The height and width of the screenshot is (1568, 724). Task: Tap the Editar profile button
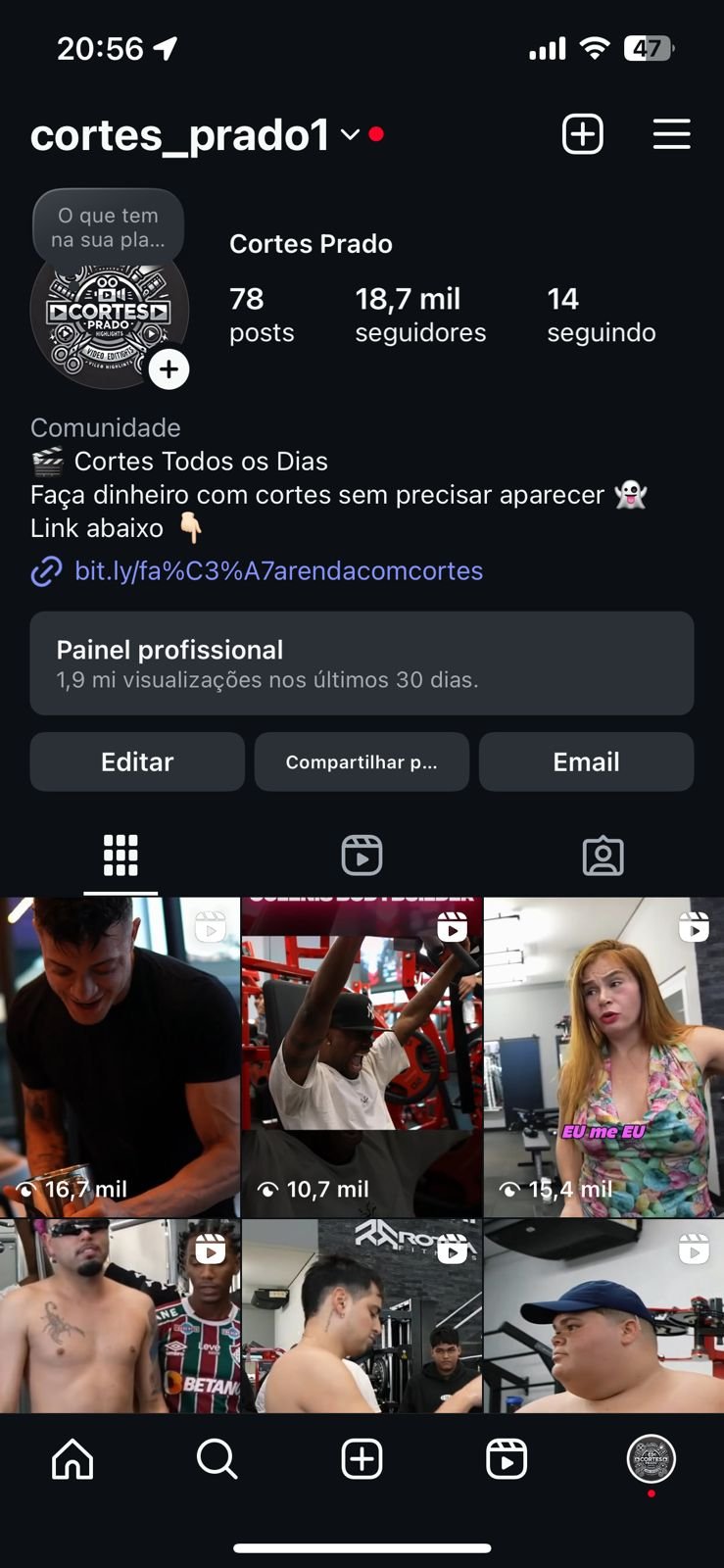[x=137, y=761]
